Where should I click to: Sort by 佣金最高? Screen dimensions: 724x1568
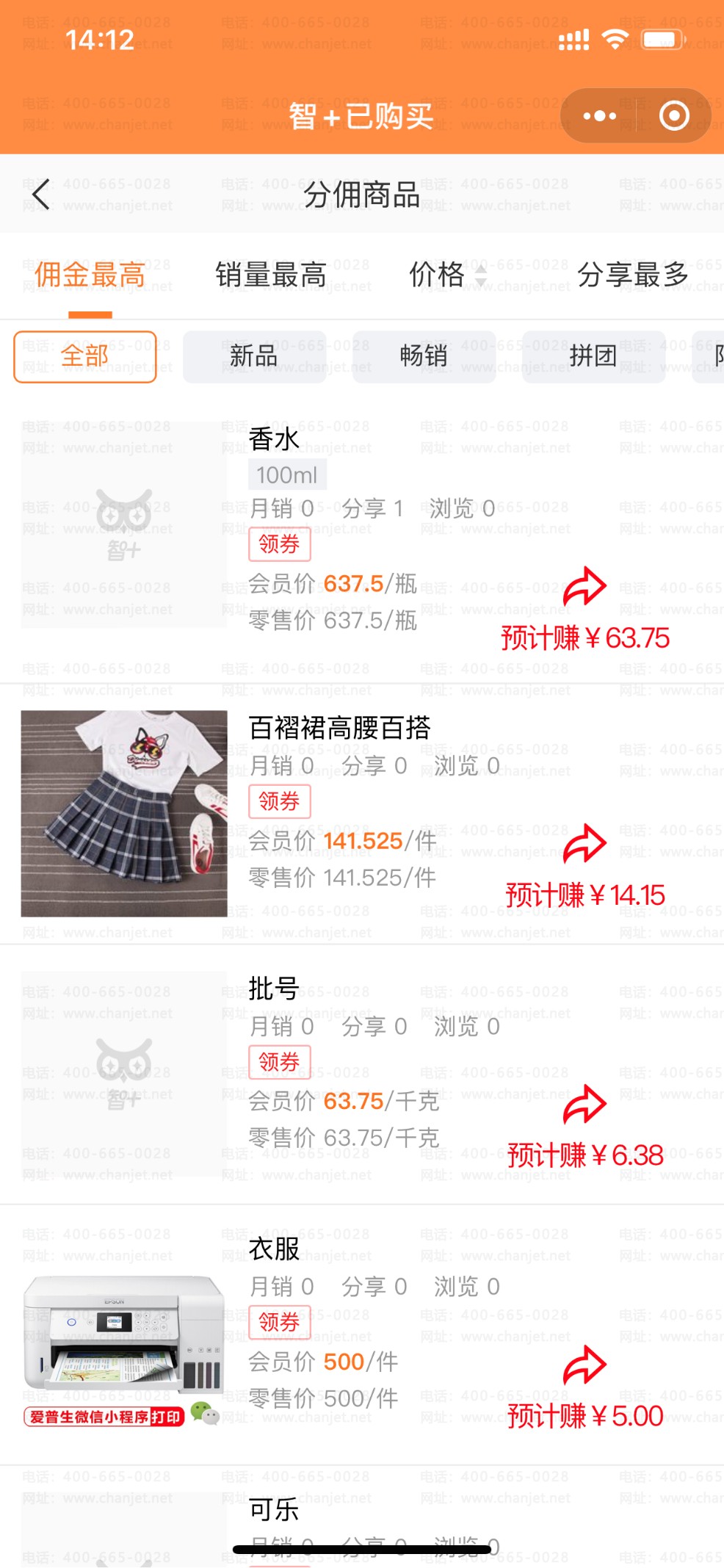[90, 275]
